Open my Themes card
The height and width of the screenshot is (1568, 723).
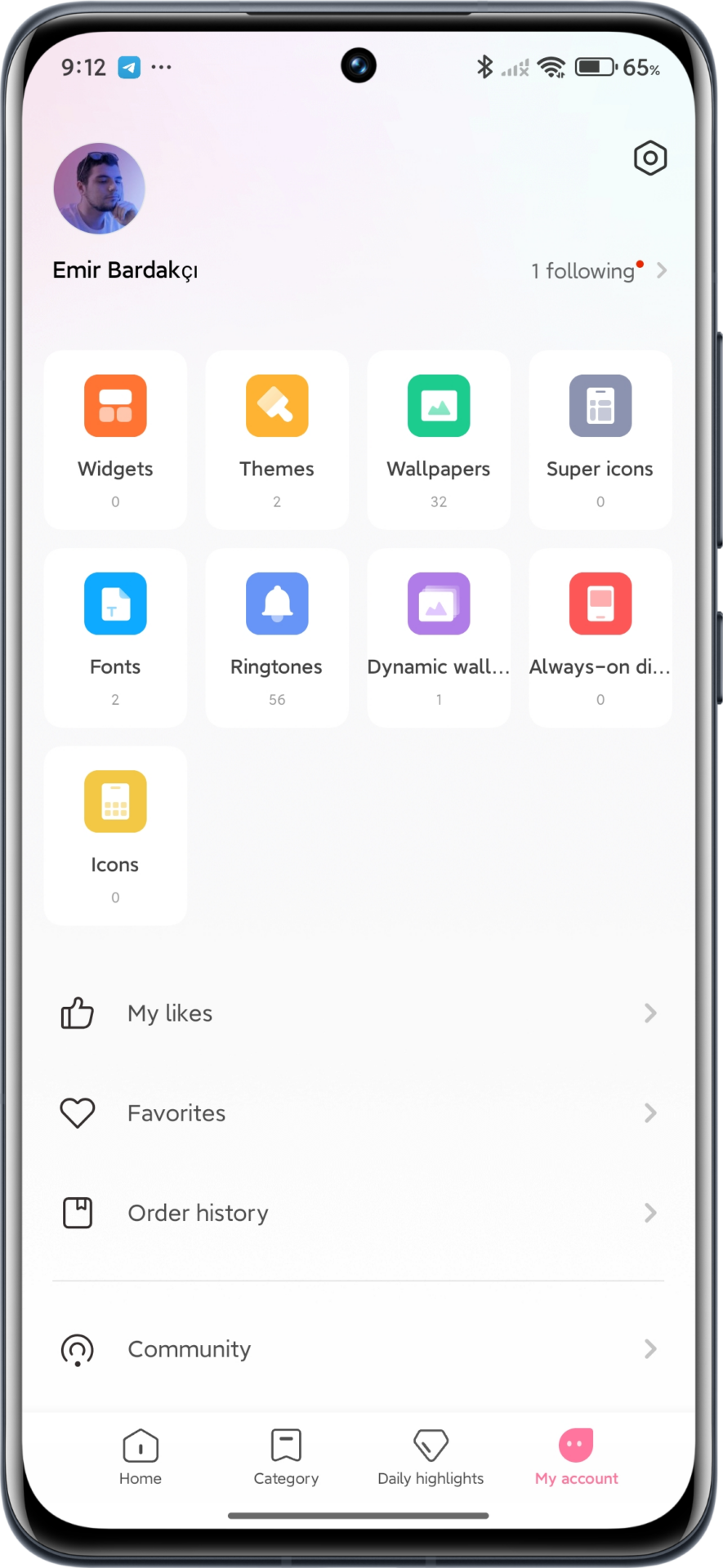(x=277, y=439)
